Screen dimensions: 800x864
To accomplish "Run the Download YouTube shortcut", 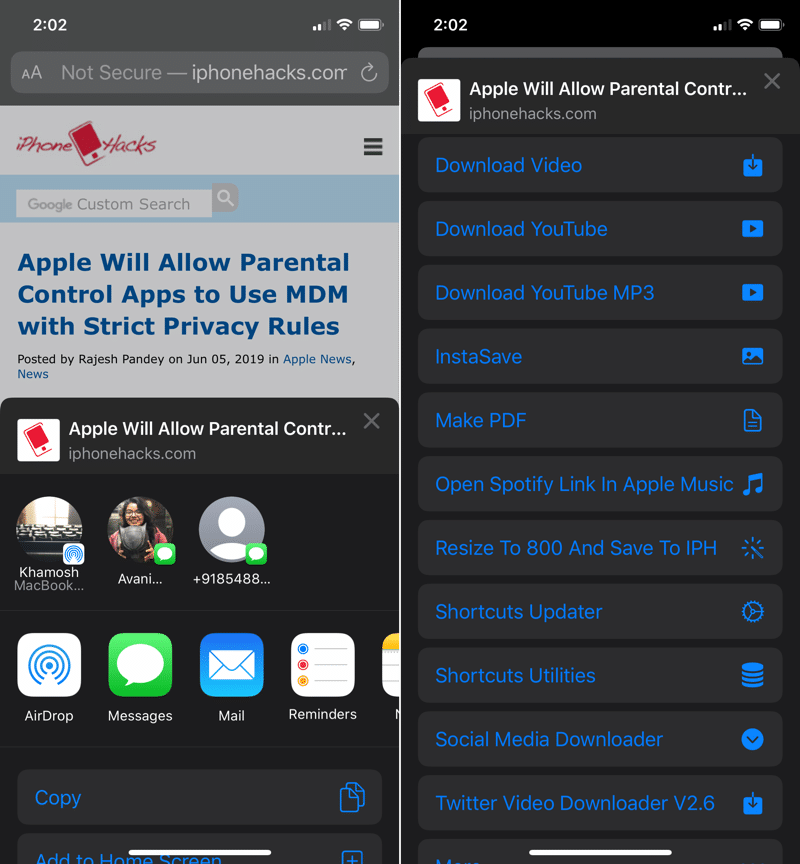I will click(x=599, y=229).
